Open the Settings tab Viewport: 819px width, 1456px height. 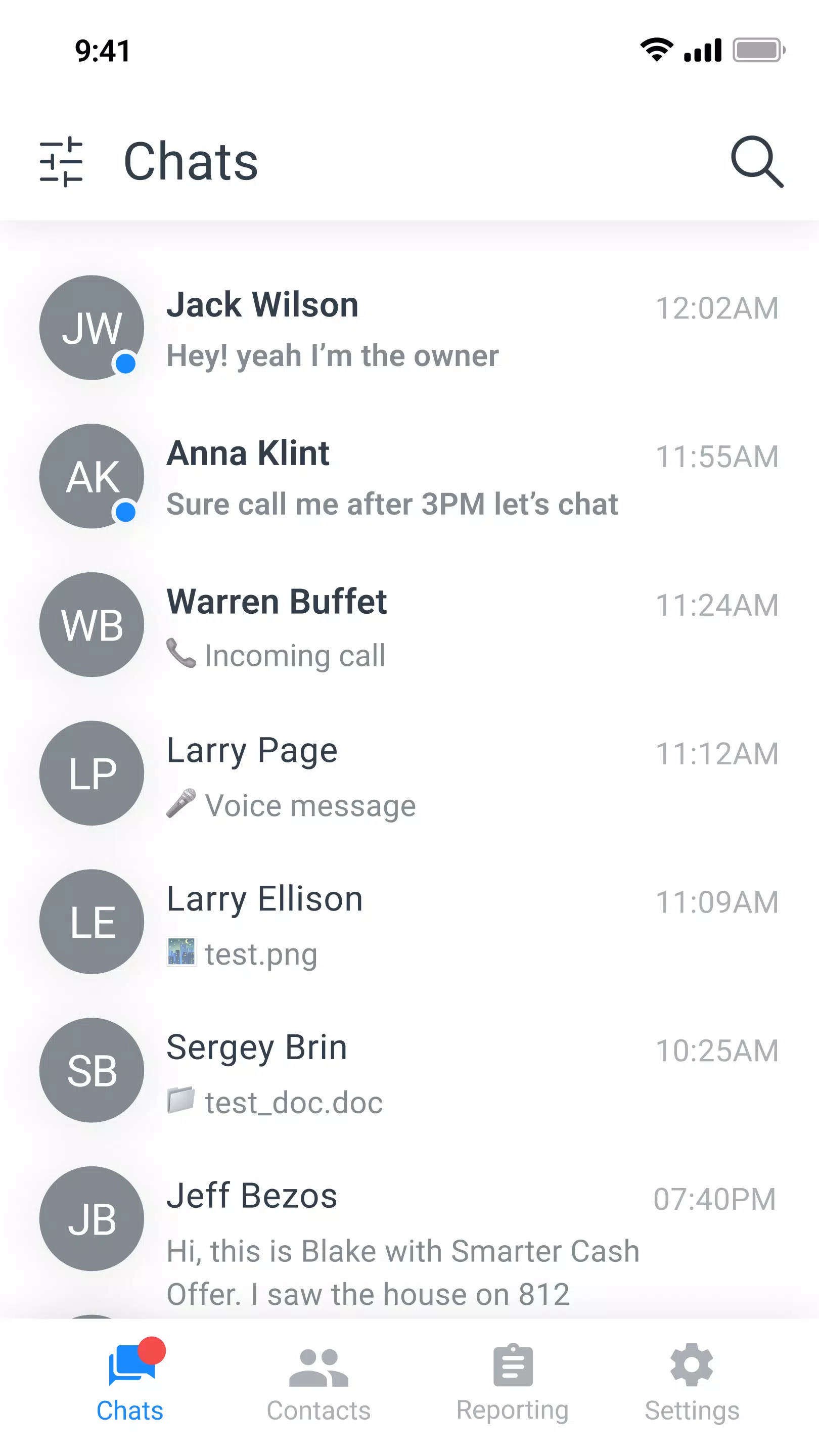[692, 1383]
